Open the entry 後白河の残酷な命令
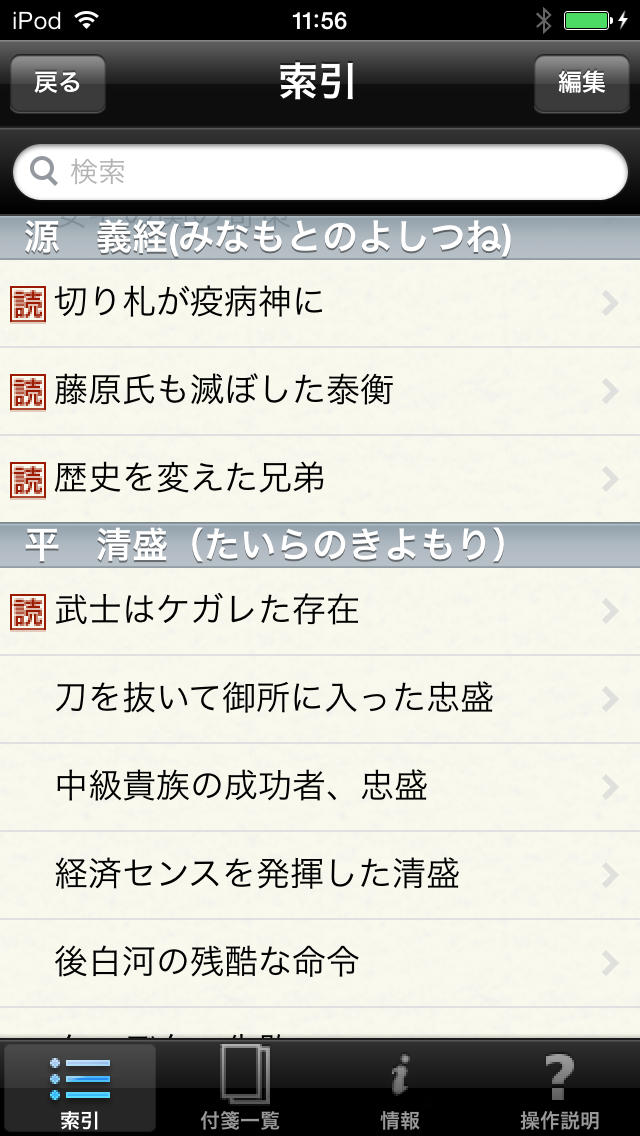Screen dimensions: 640x1136 320,963
